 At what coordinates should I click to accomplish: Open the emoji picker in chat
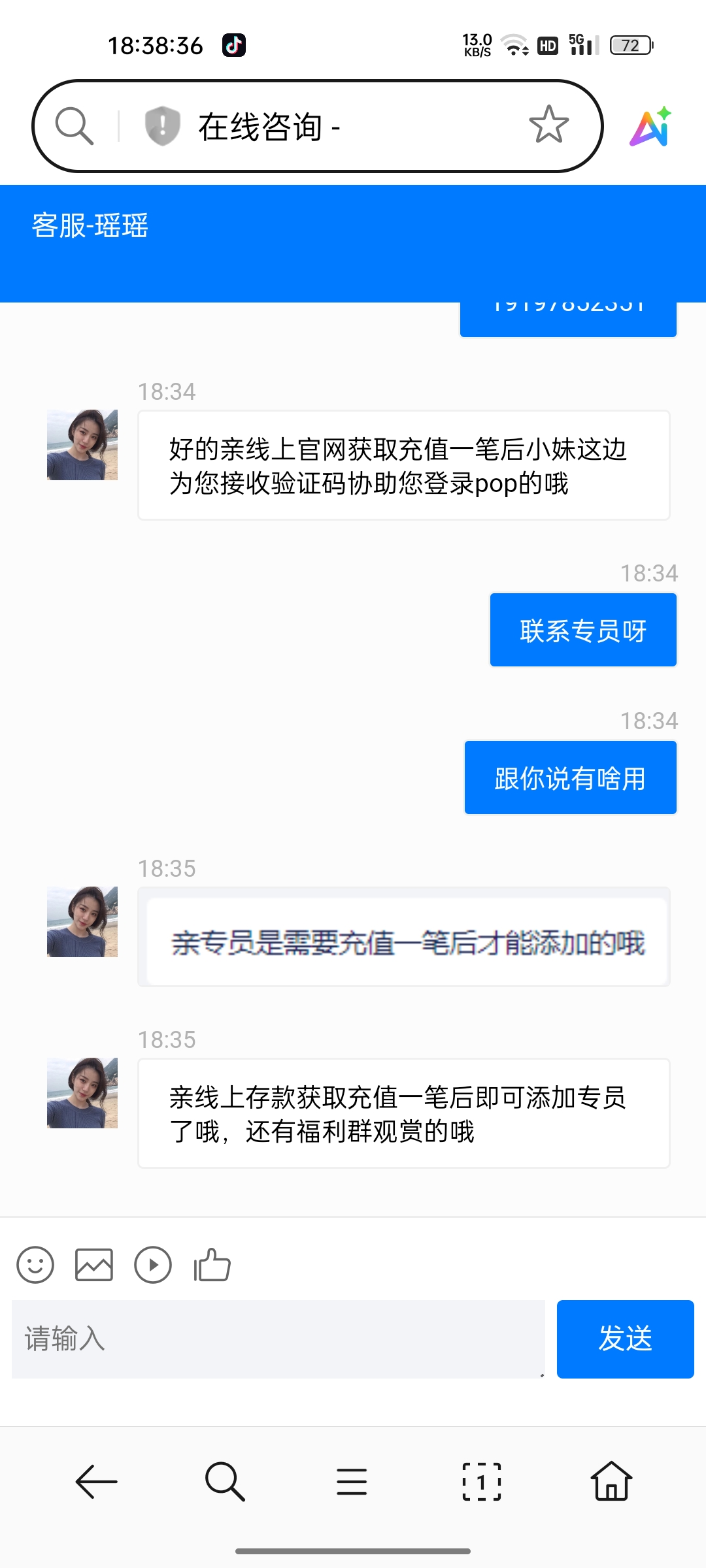click(35, 1265)
